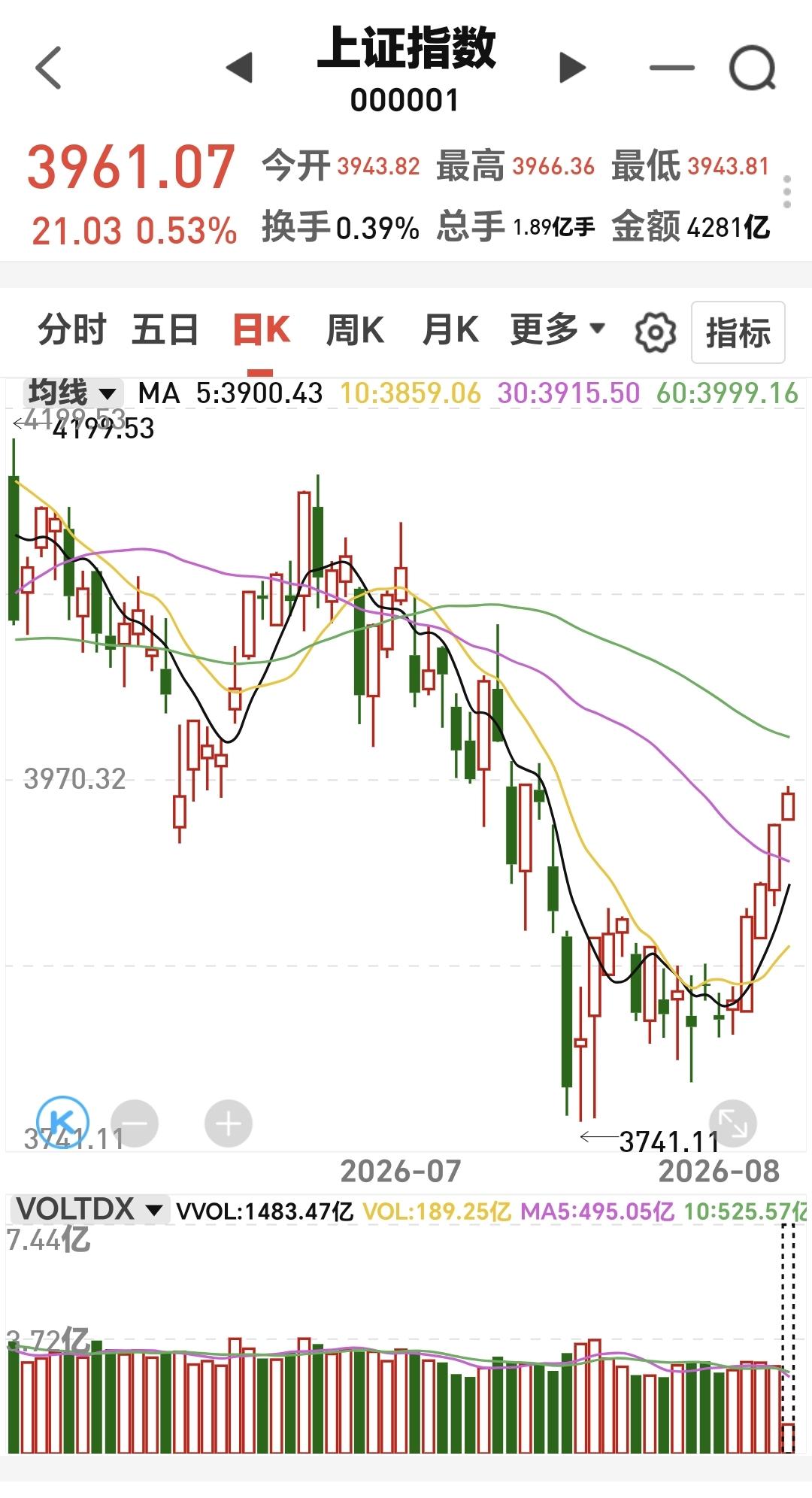
Task: Switch to the 五日 chart tab
Action: click(x=165, y=330)
